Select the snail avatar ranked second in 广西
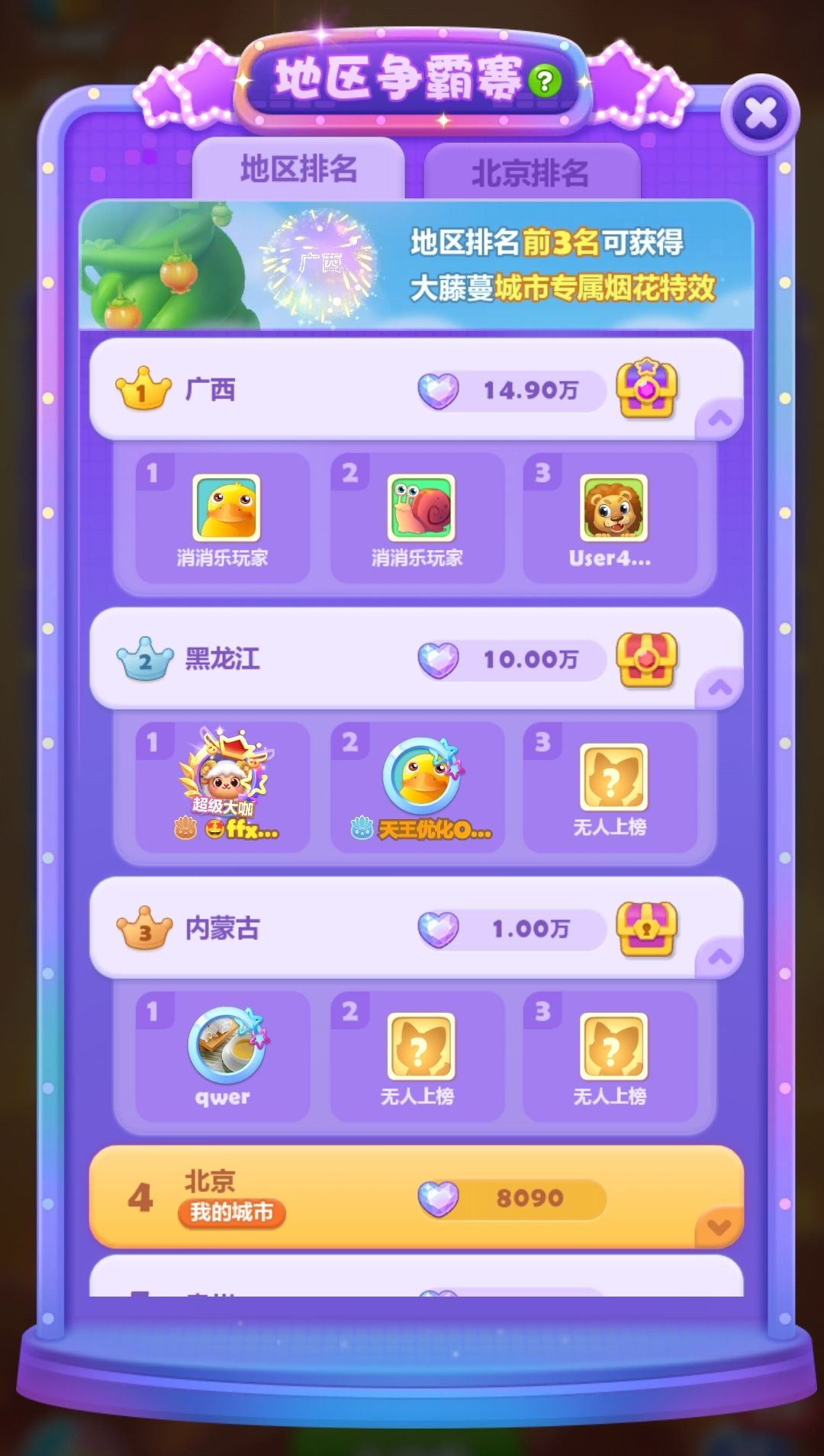The width and height of the screenshot is (824, 1456). click(x=418, y=507)
